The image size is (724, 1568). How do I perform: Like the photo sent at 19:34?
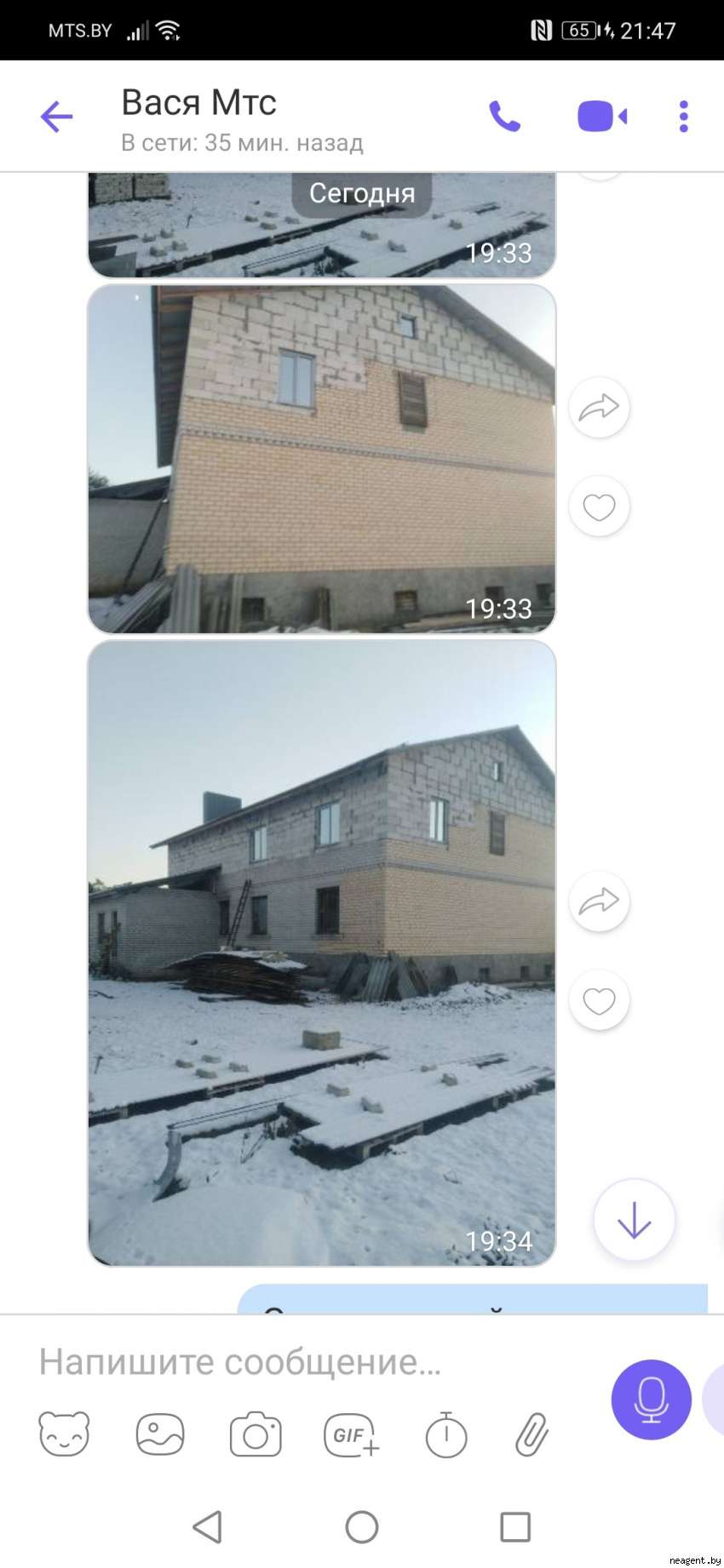click(599, 1000)
